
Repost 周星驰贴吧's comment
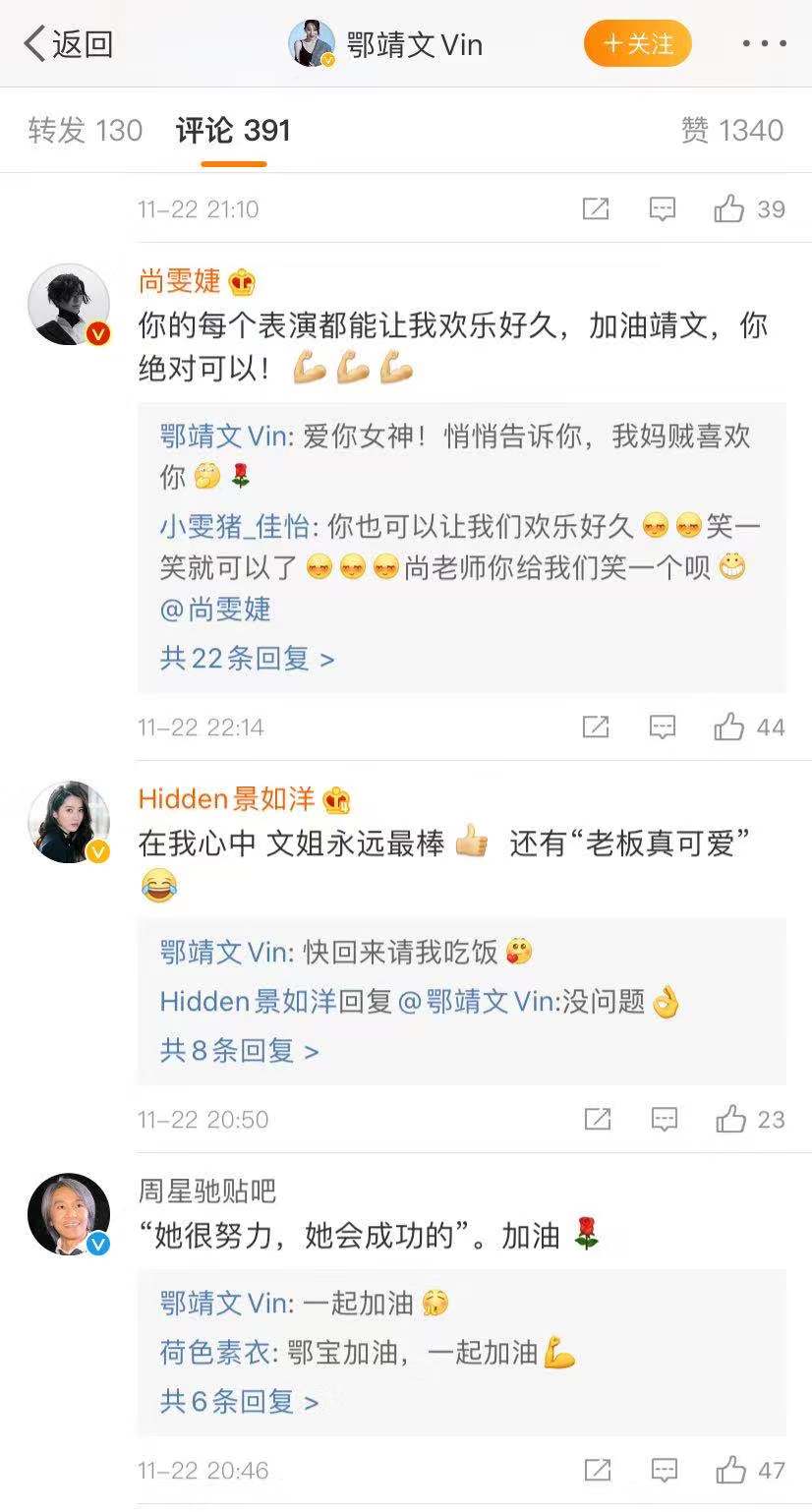tap(597, 1471)
